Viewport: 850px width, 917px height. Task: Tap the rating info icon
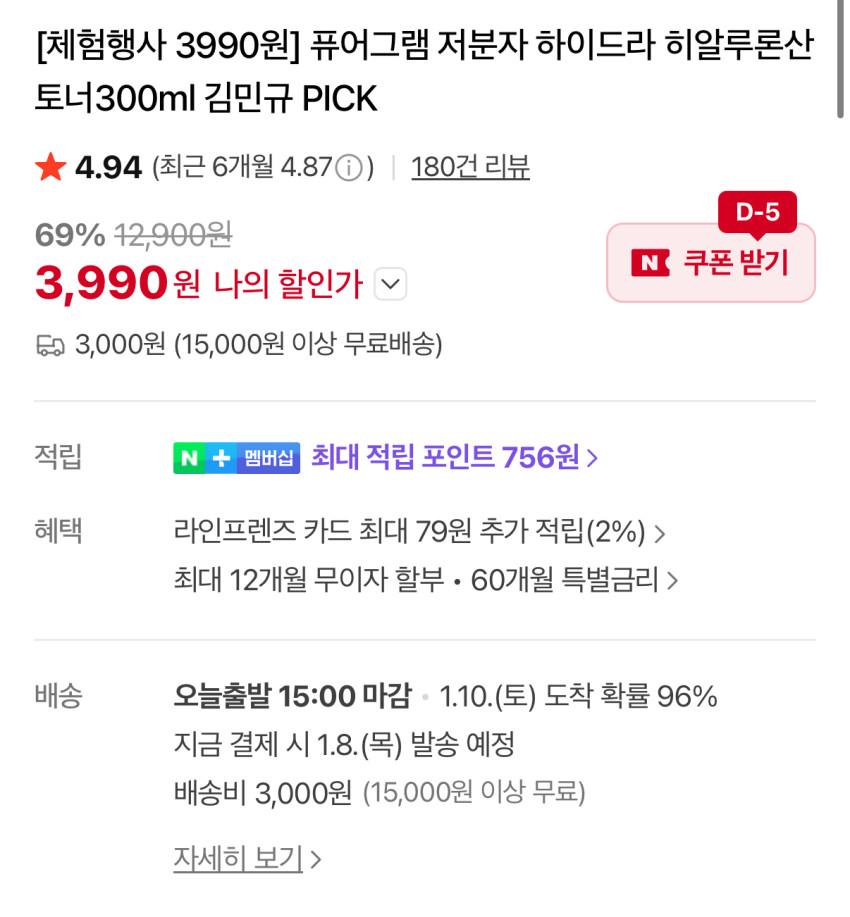click(x=349, y=168)
